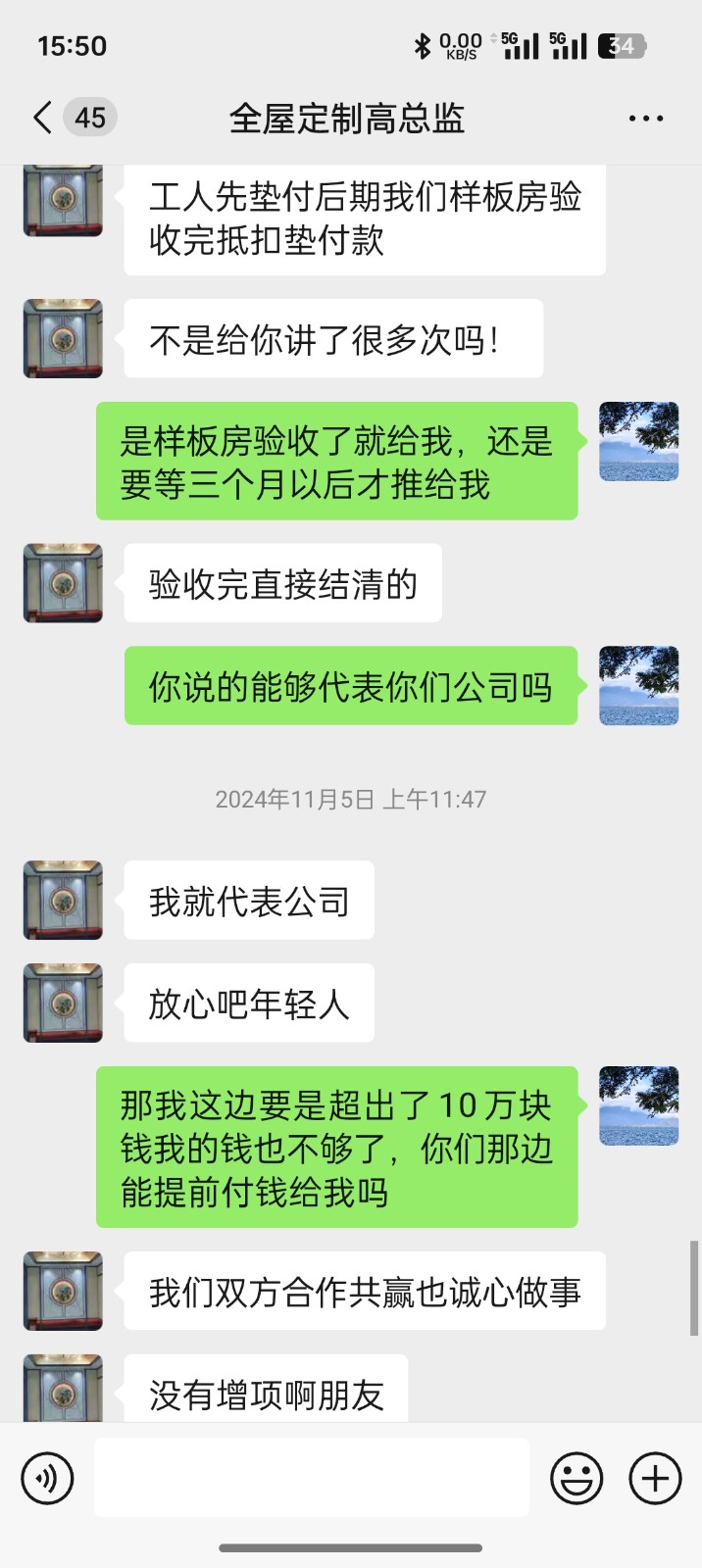
Task: Open the emoji picker
Action: coord(577,1478)
